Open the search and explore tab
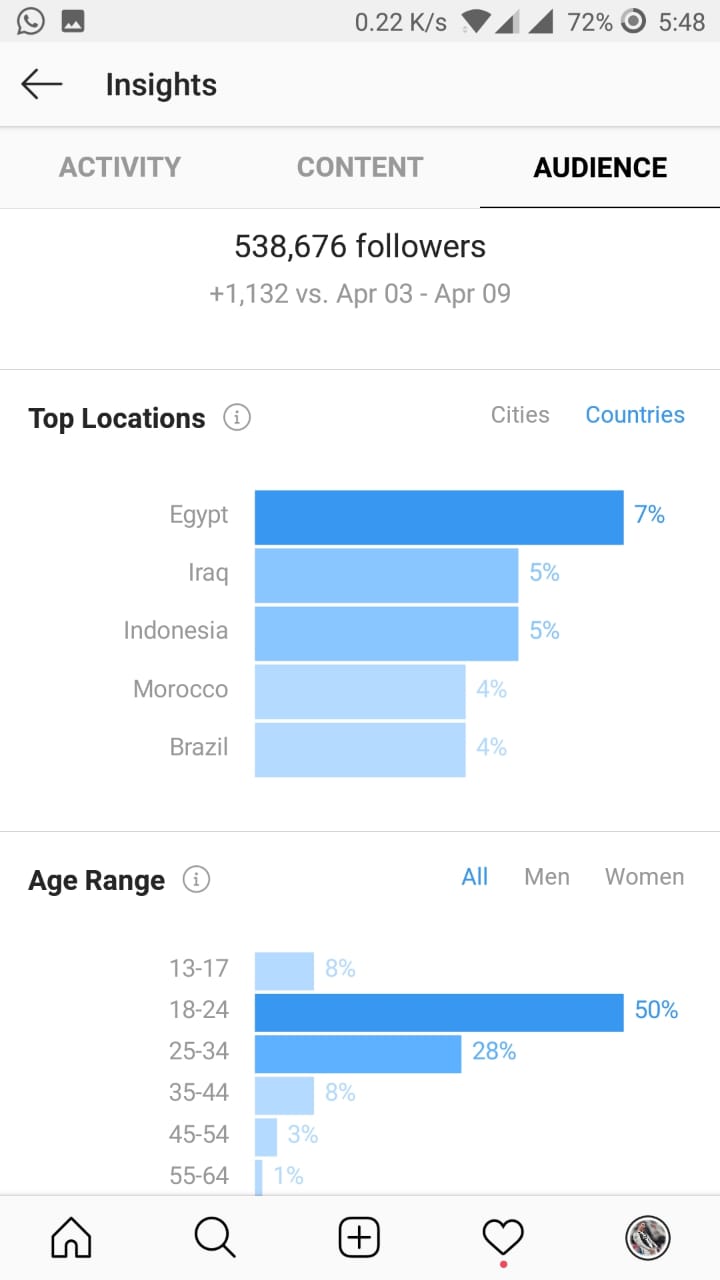This screenshot has width=720, height=1280. (215, 1238)
